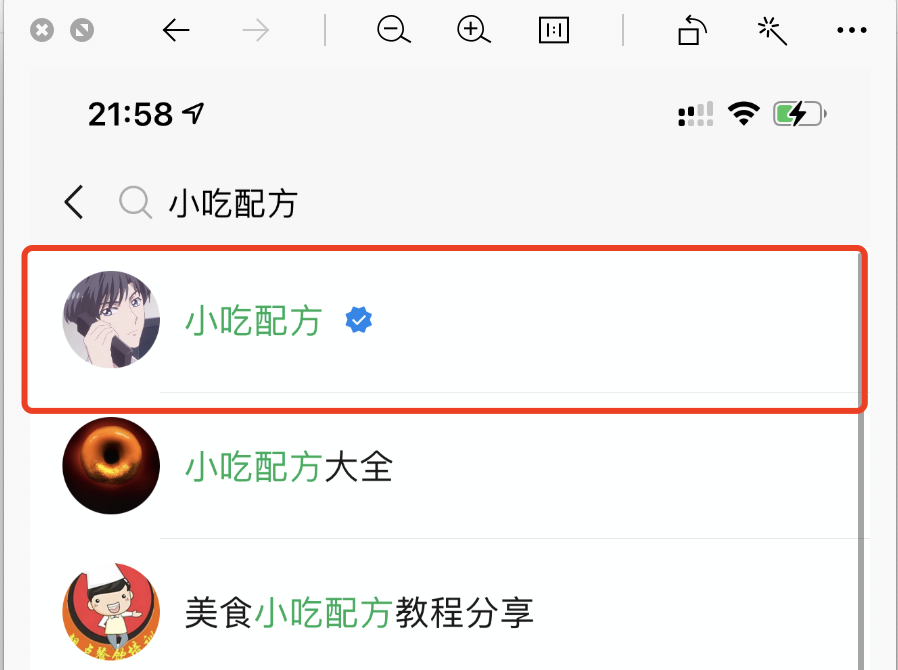
Task: Close the viewer window
Action: point(41,31)
